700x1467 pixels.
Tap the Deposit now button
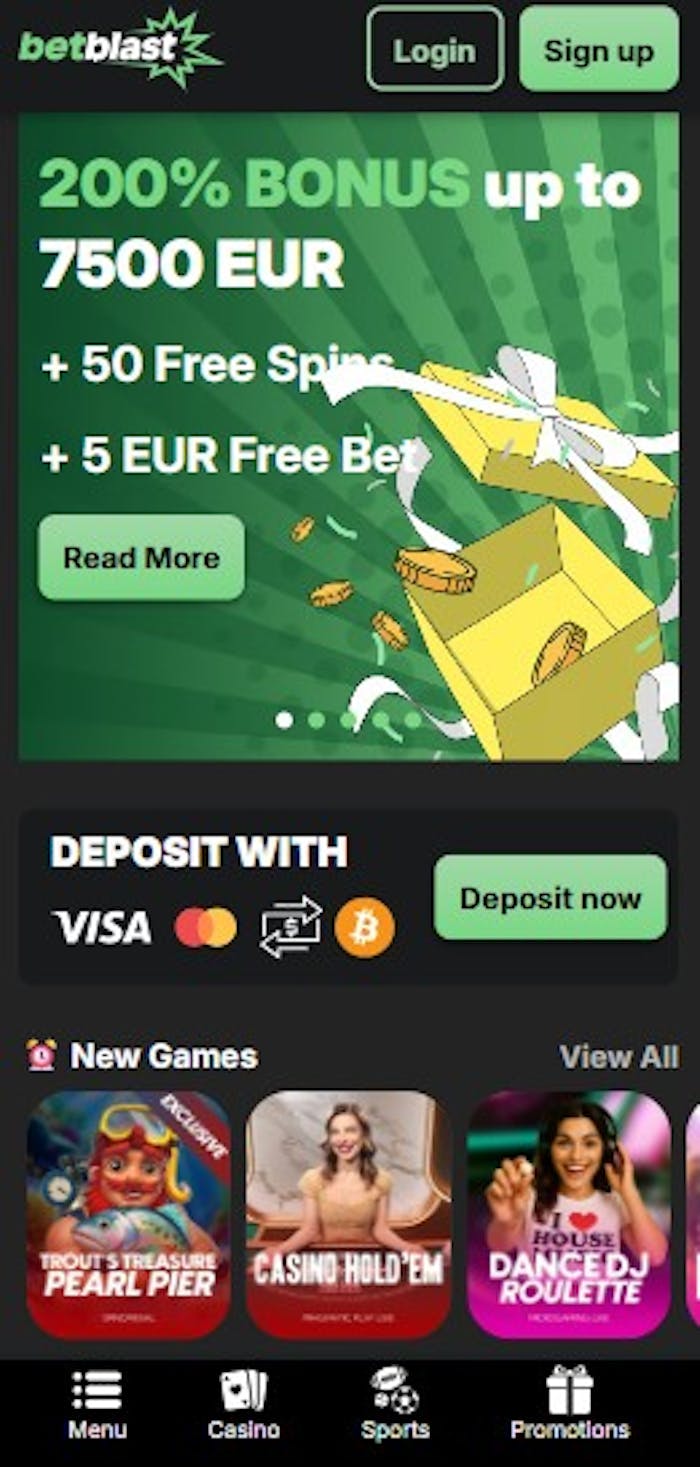550,897
